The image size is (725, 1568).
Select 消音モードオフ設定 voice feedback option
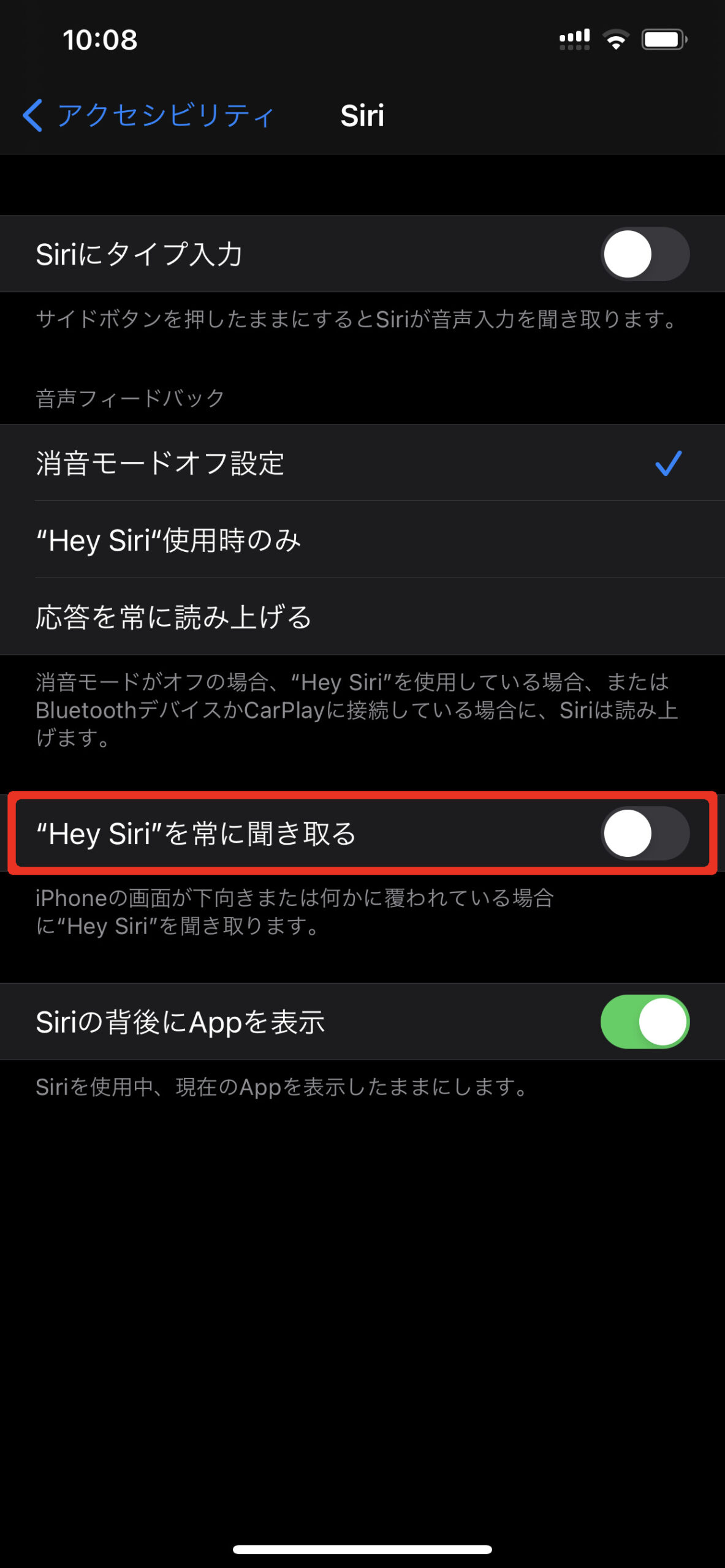point(362,463)
